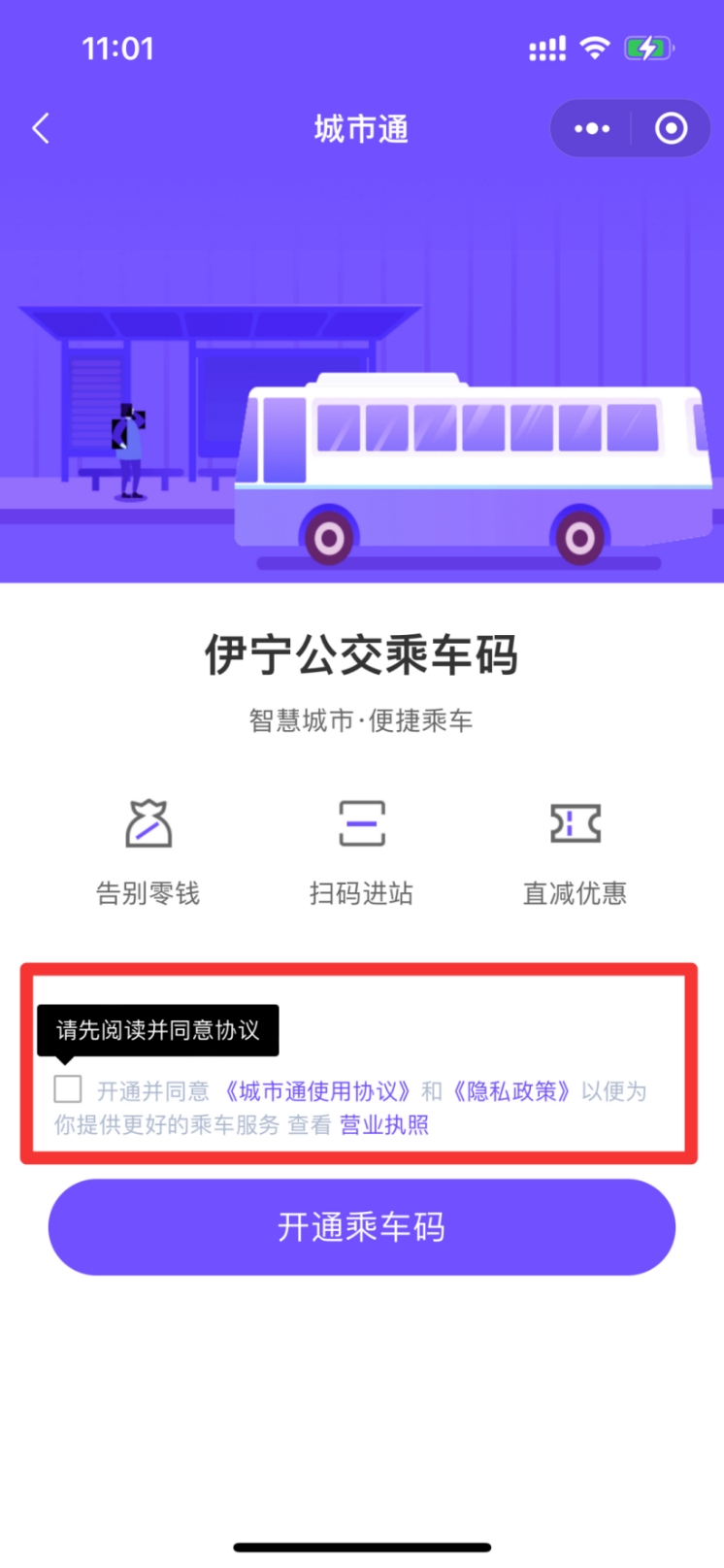Go back using the top-left arrow
Screen dimensions: 724x1568
click(41, 128)
